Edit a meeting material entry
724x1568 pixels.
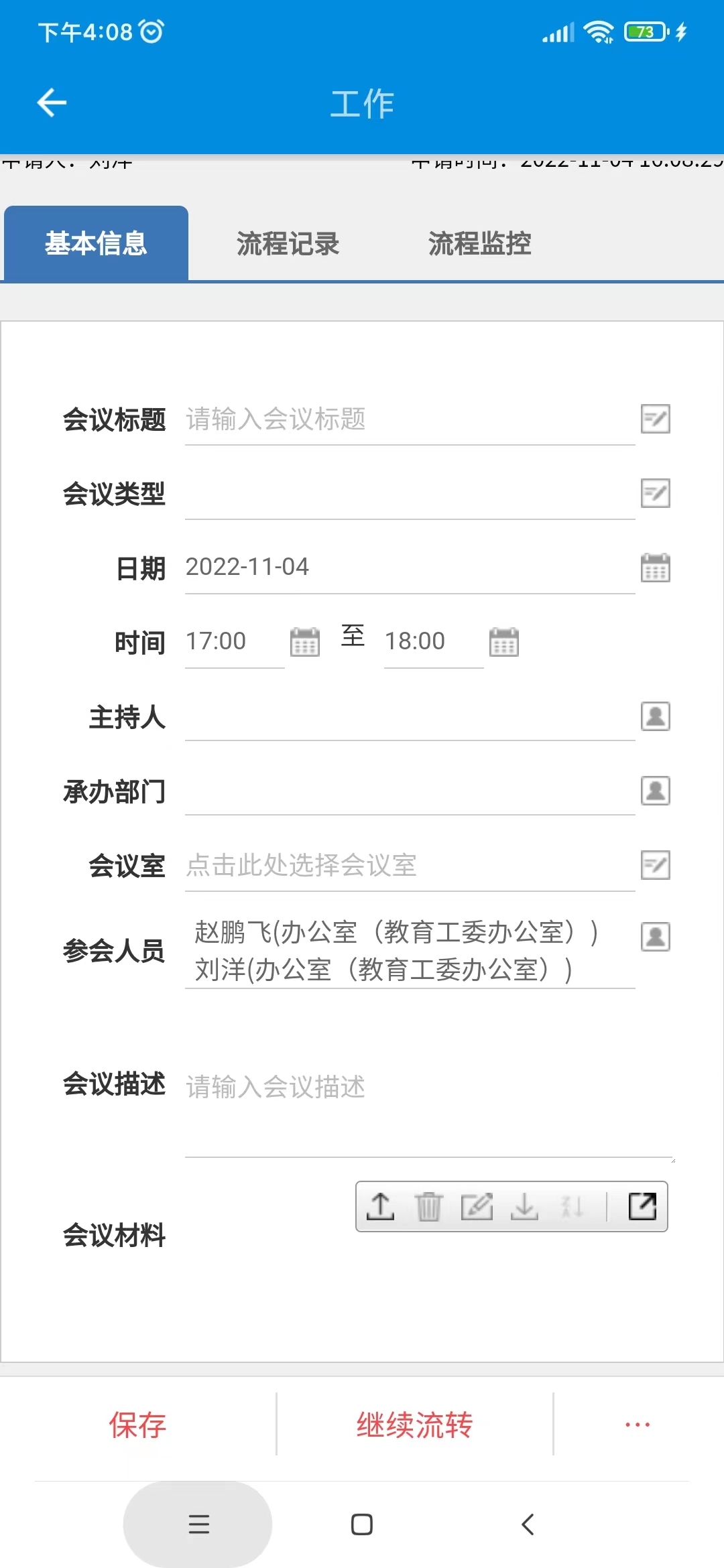476,1206
